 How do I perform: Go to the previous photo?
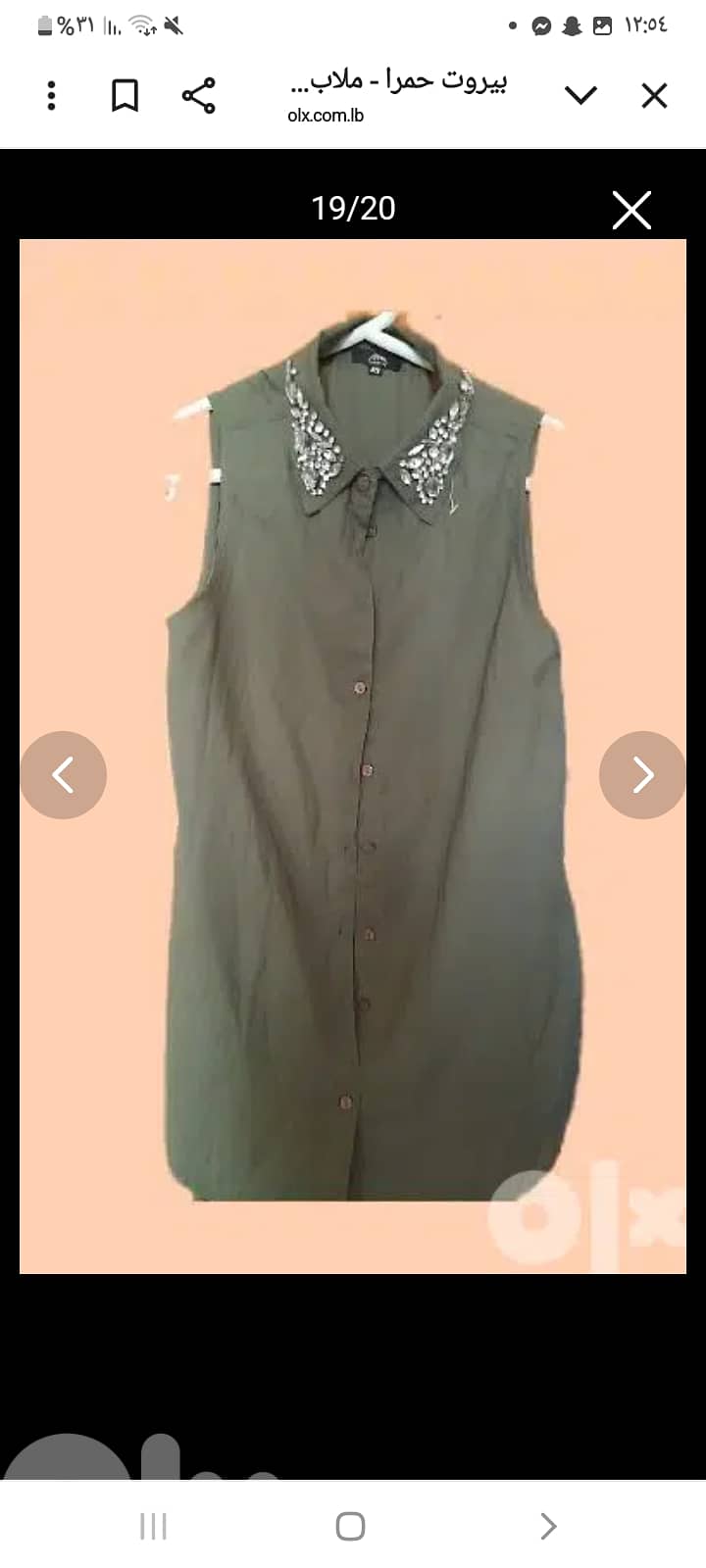pos(64,775)
